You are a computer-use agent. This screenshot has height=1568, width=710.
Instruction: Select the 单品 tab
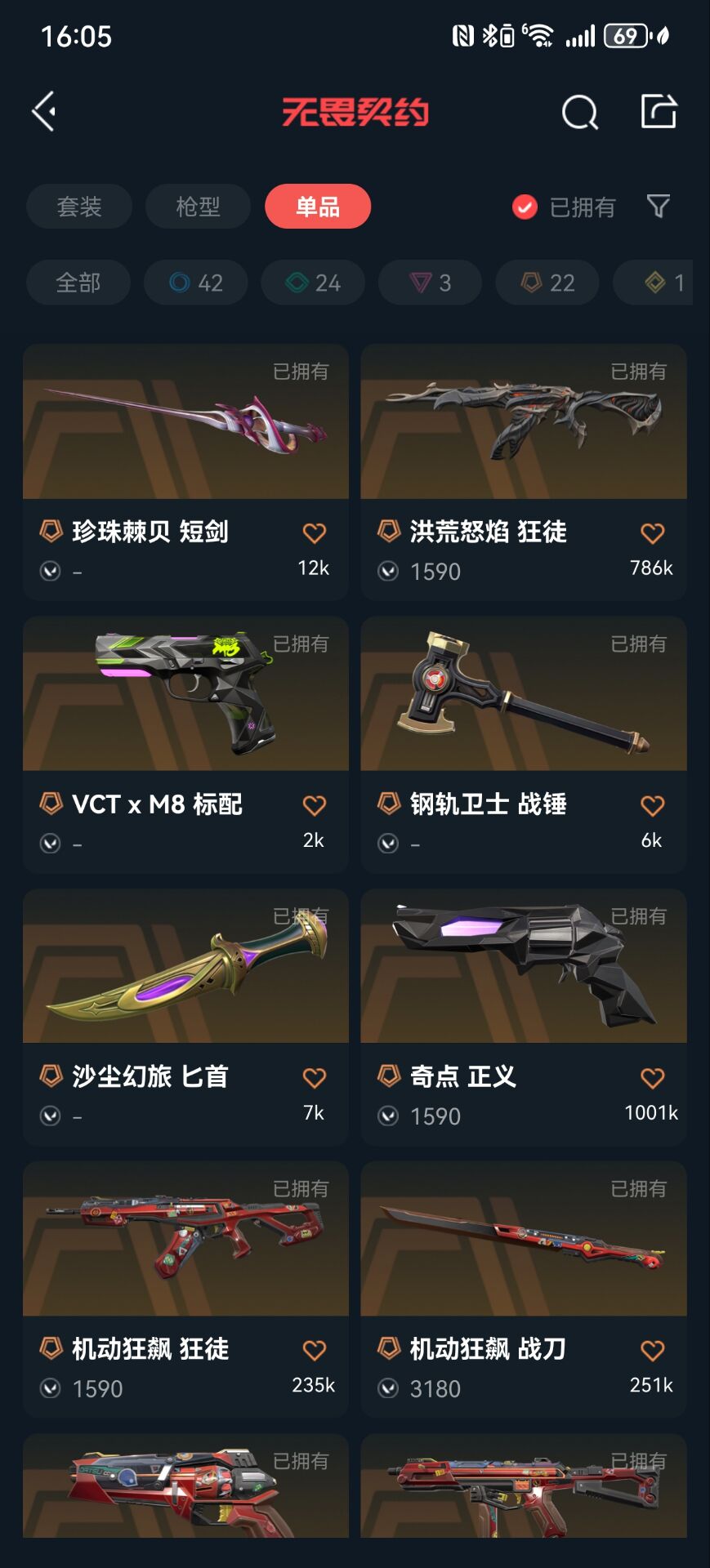click(317, 207)
